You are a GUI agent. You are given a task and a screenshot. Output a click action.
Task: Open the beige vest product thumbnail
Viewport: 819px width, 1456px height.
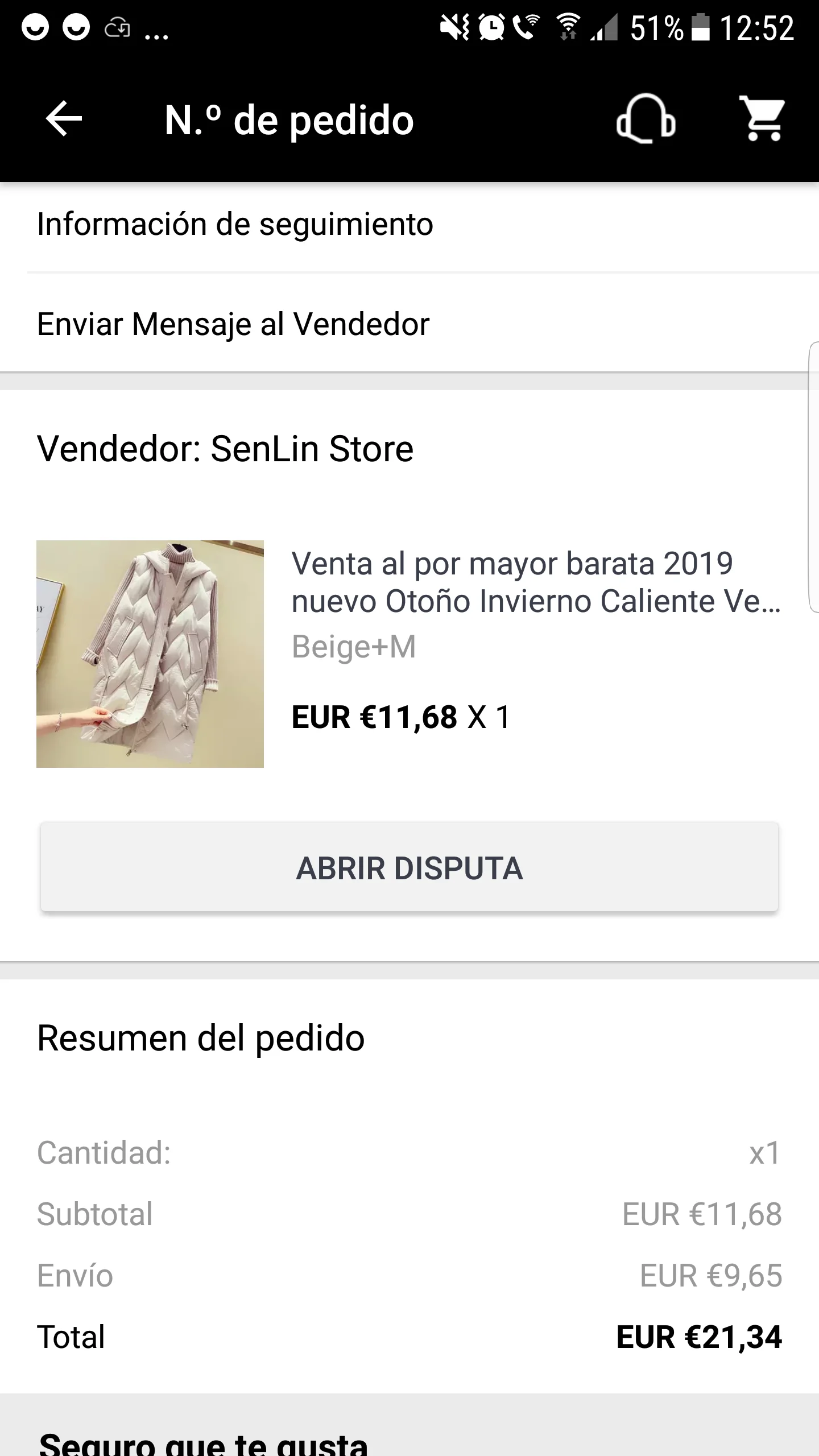tap(150, 654)
